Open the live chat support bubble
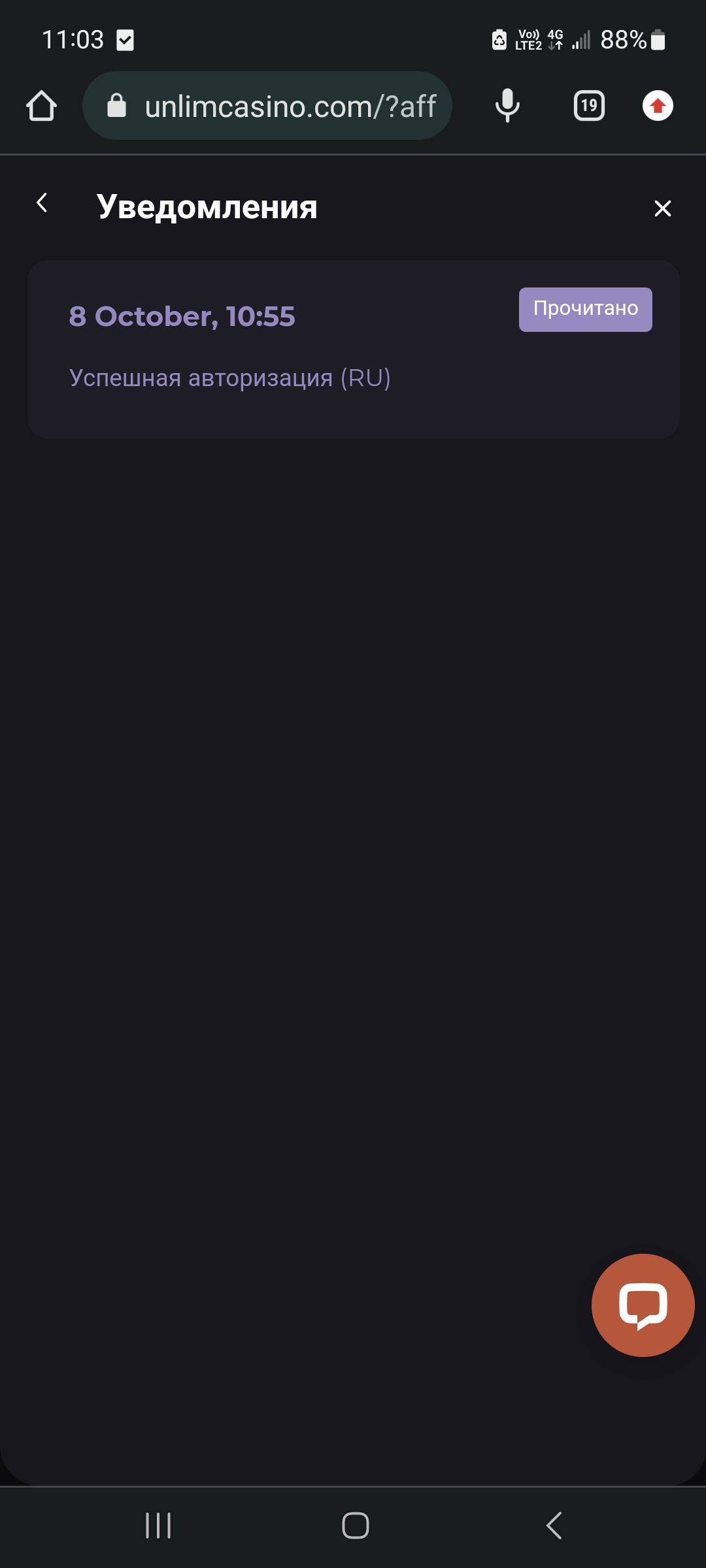The image size is (706, 1568). (643, 1305)
